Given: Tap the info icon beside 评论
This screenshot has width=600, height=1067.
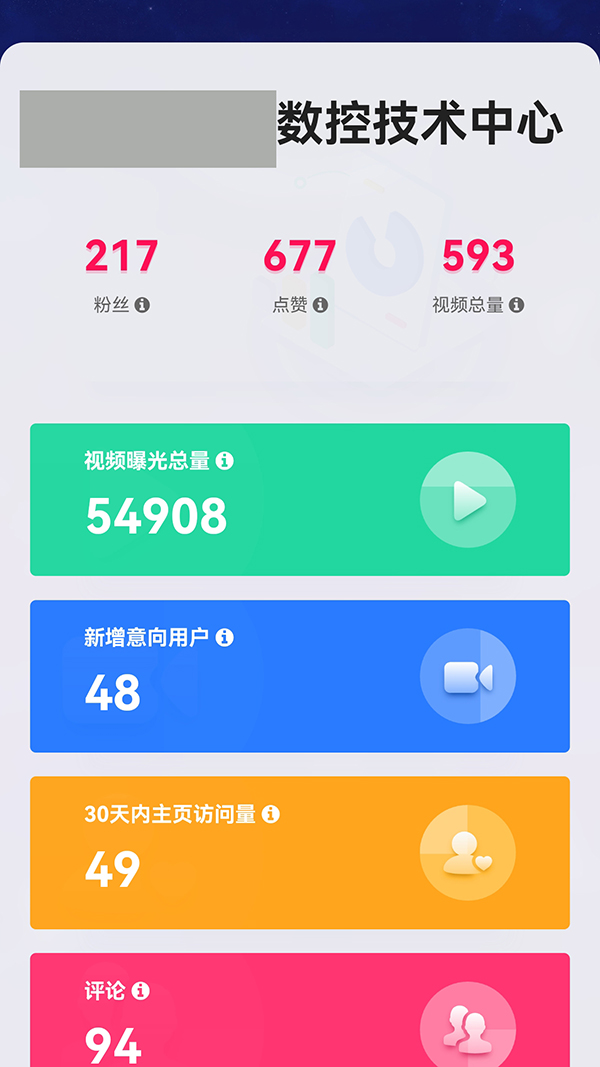Looking at the screenshot, I should pyautogui.click(x=141, y=990).
